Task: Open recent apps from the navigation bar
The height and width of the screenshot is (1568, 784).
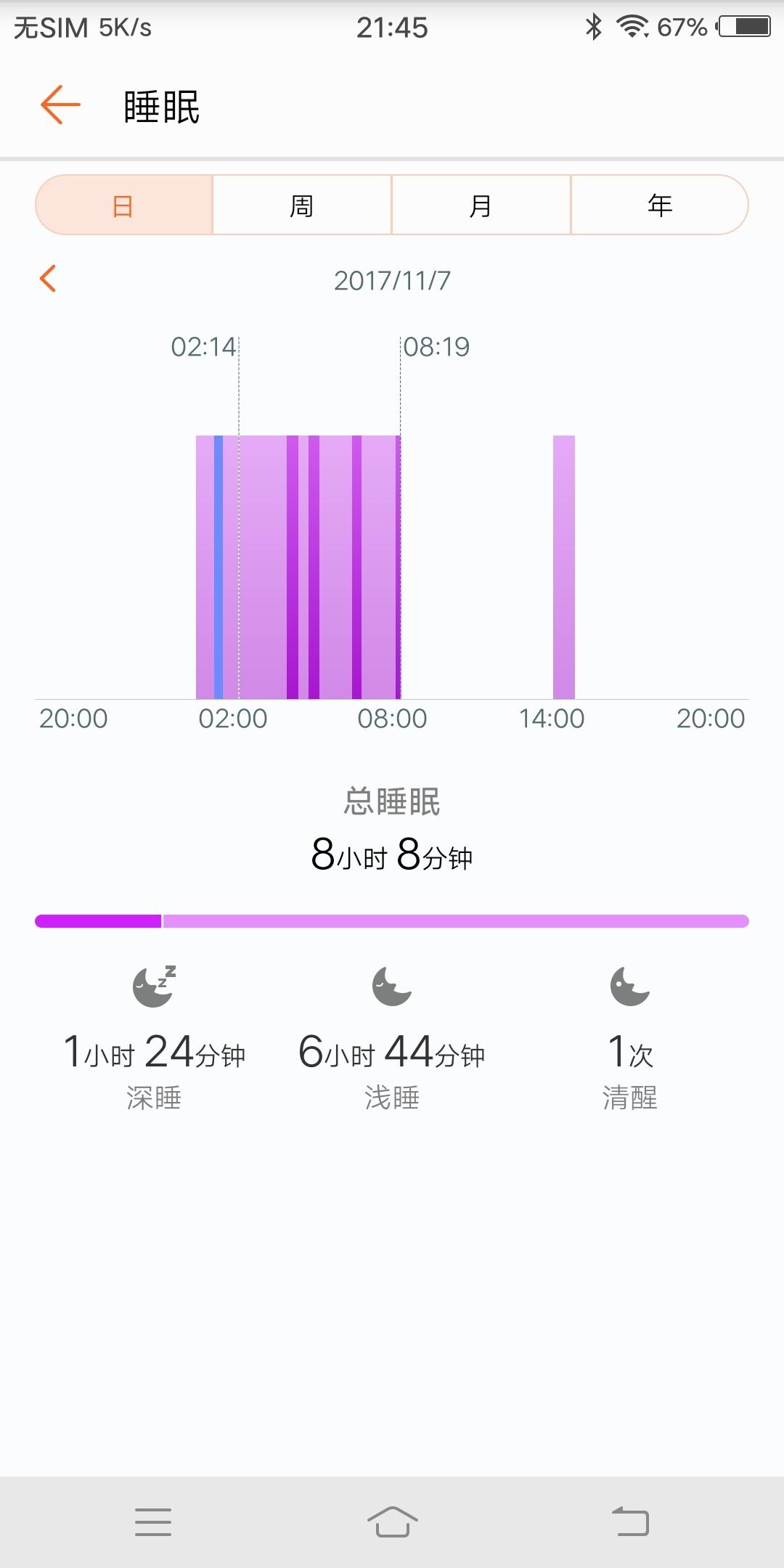Action: pos(153,1522)
